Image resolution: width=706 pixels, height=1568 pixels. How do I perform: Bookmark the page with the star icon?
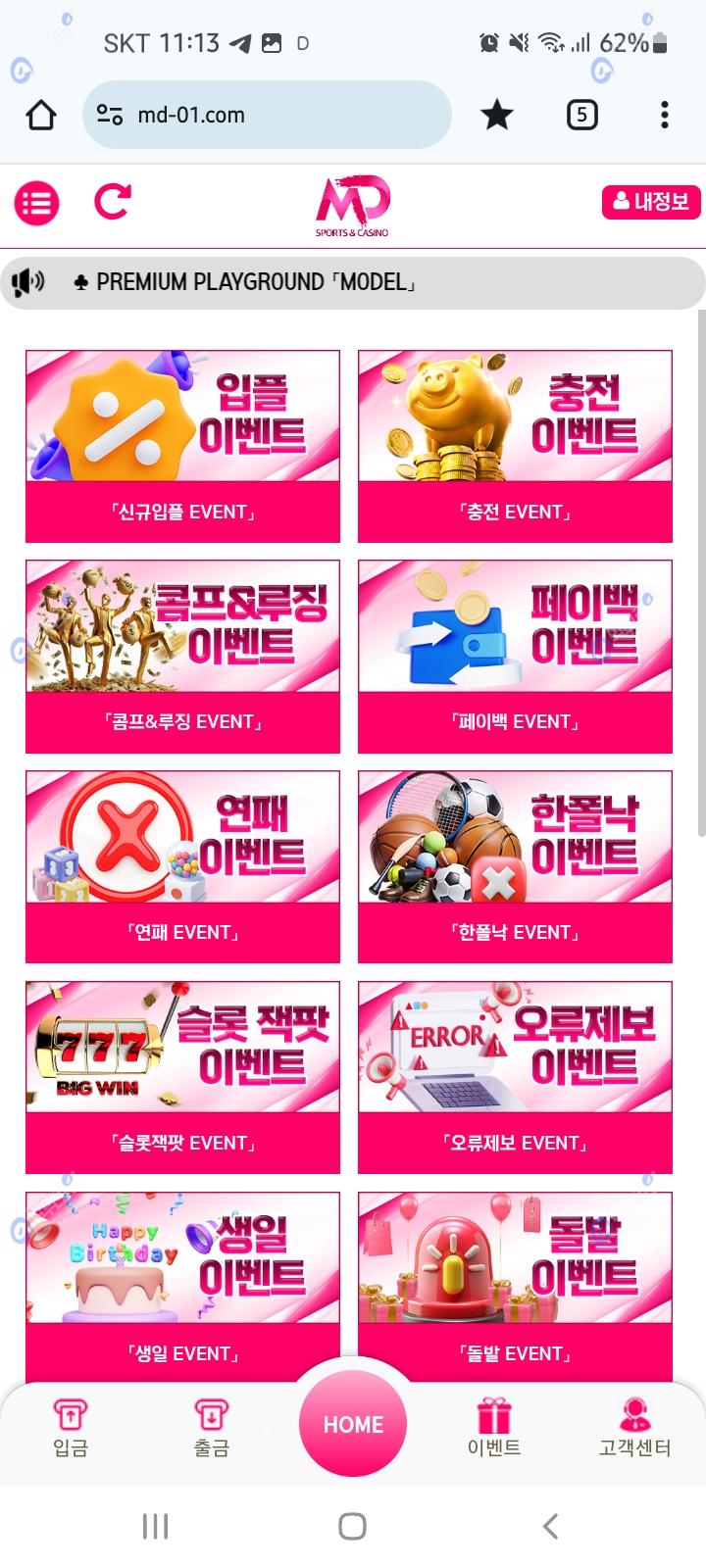497,116
